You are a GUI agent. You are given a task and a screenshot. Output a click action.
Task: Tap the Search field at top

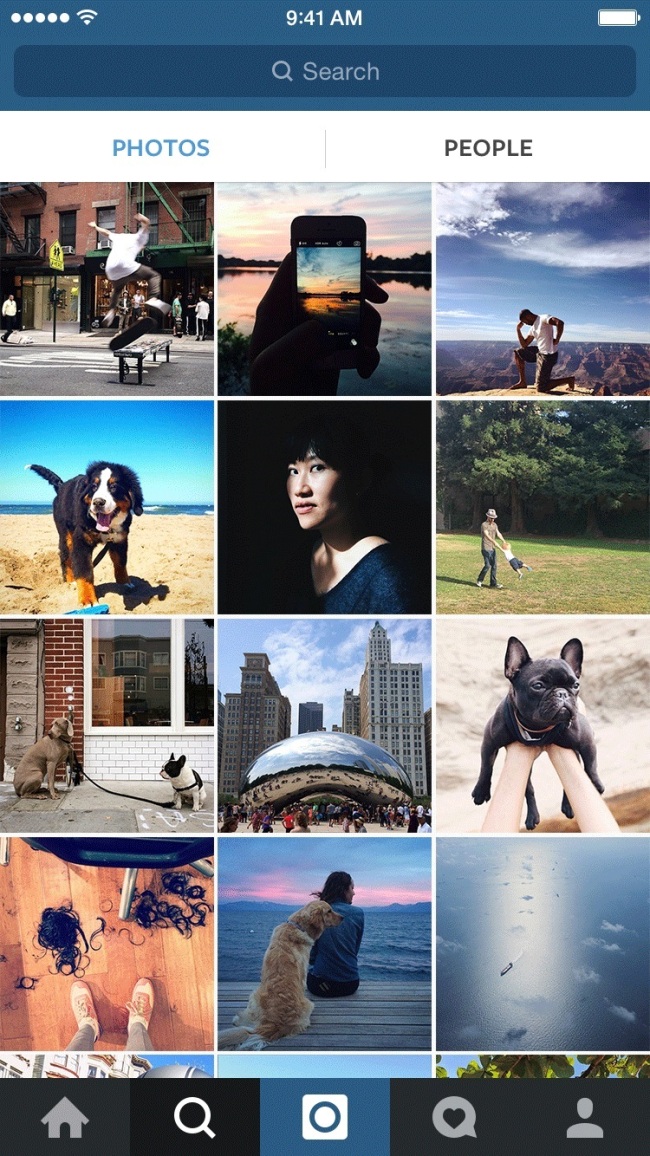pos(325,71)
